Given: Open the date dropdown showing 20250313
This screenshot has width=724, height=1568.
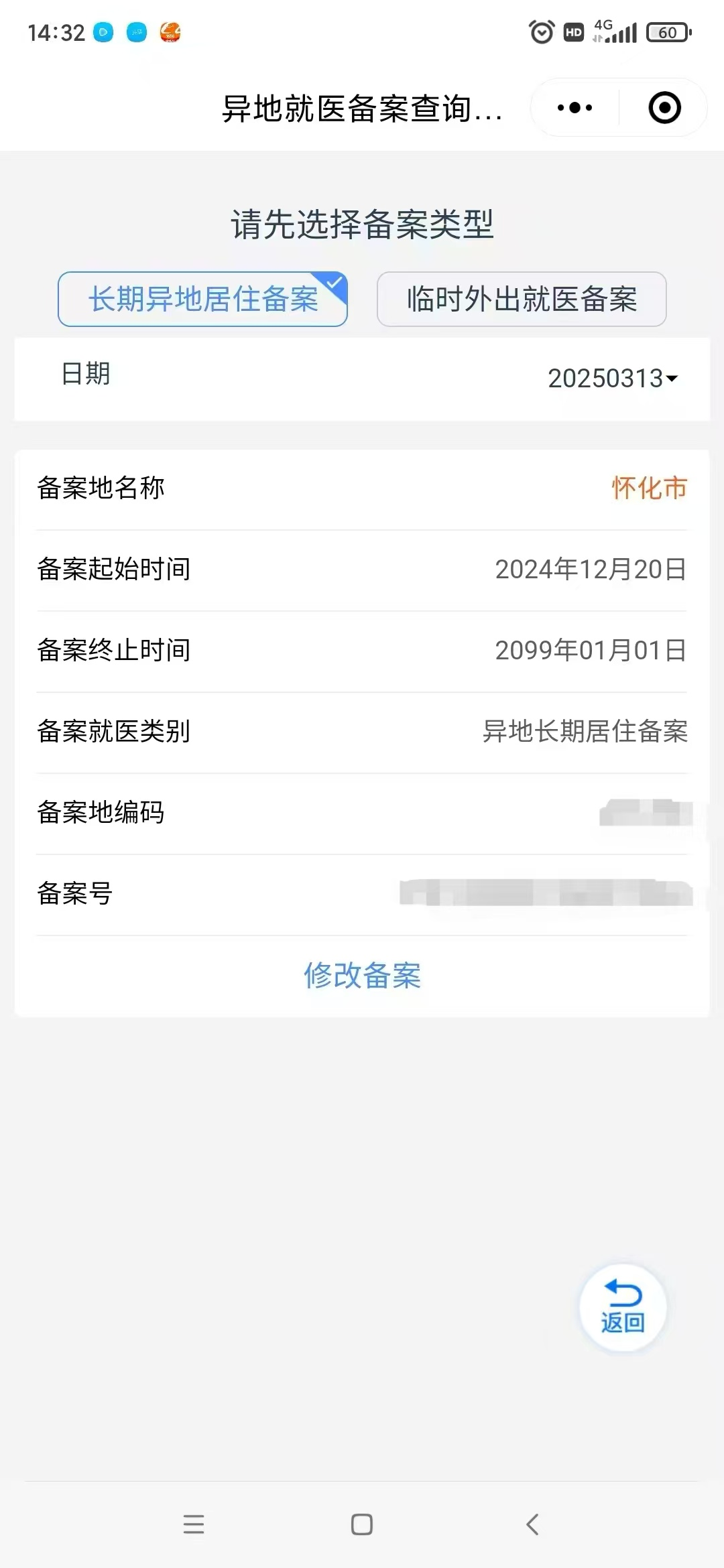Looking at the screenshot, I should [613, 379].
